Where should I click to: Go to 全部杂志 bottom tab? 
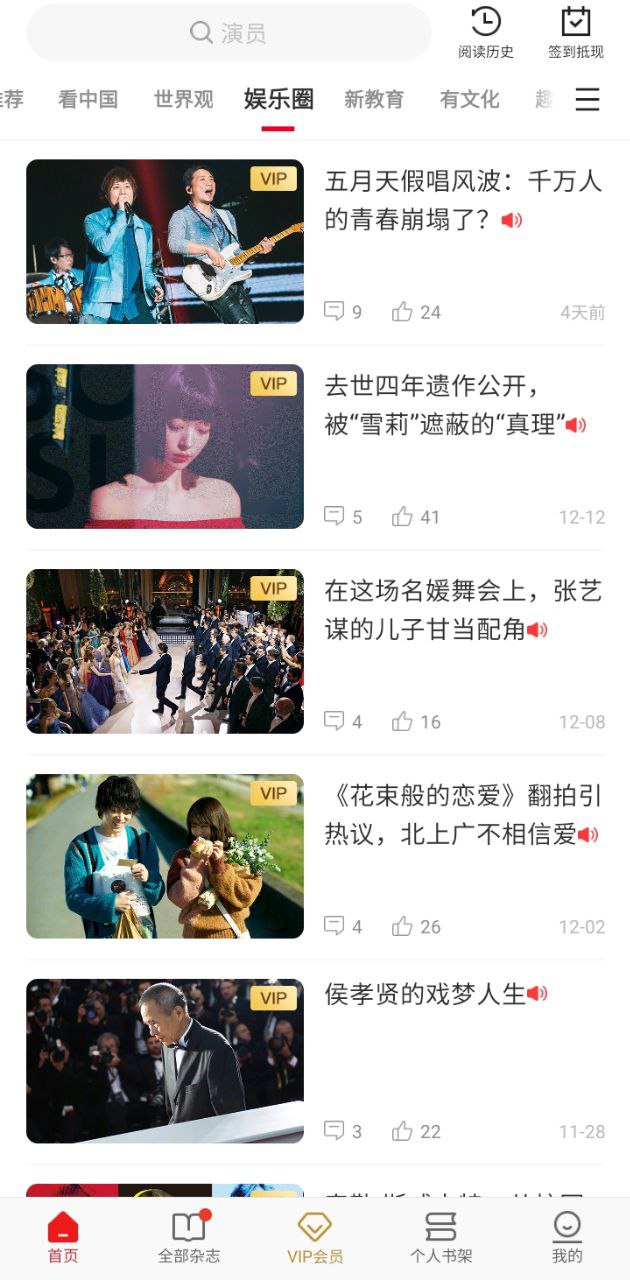click(189, 1237)
